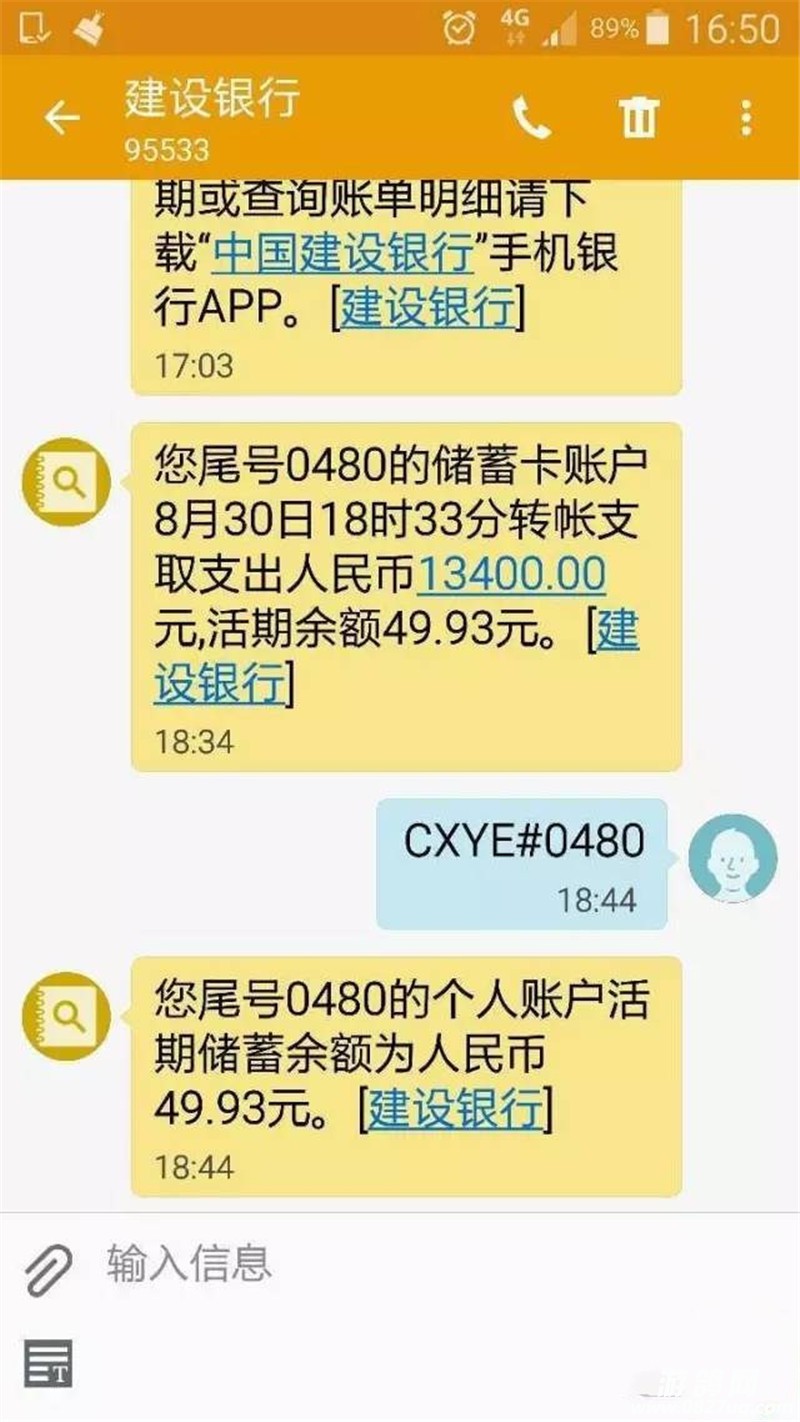Delete messages with the trash icon
The width and height of the screenshot is (800, 1422).
click(x=638, y=118)
